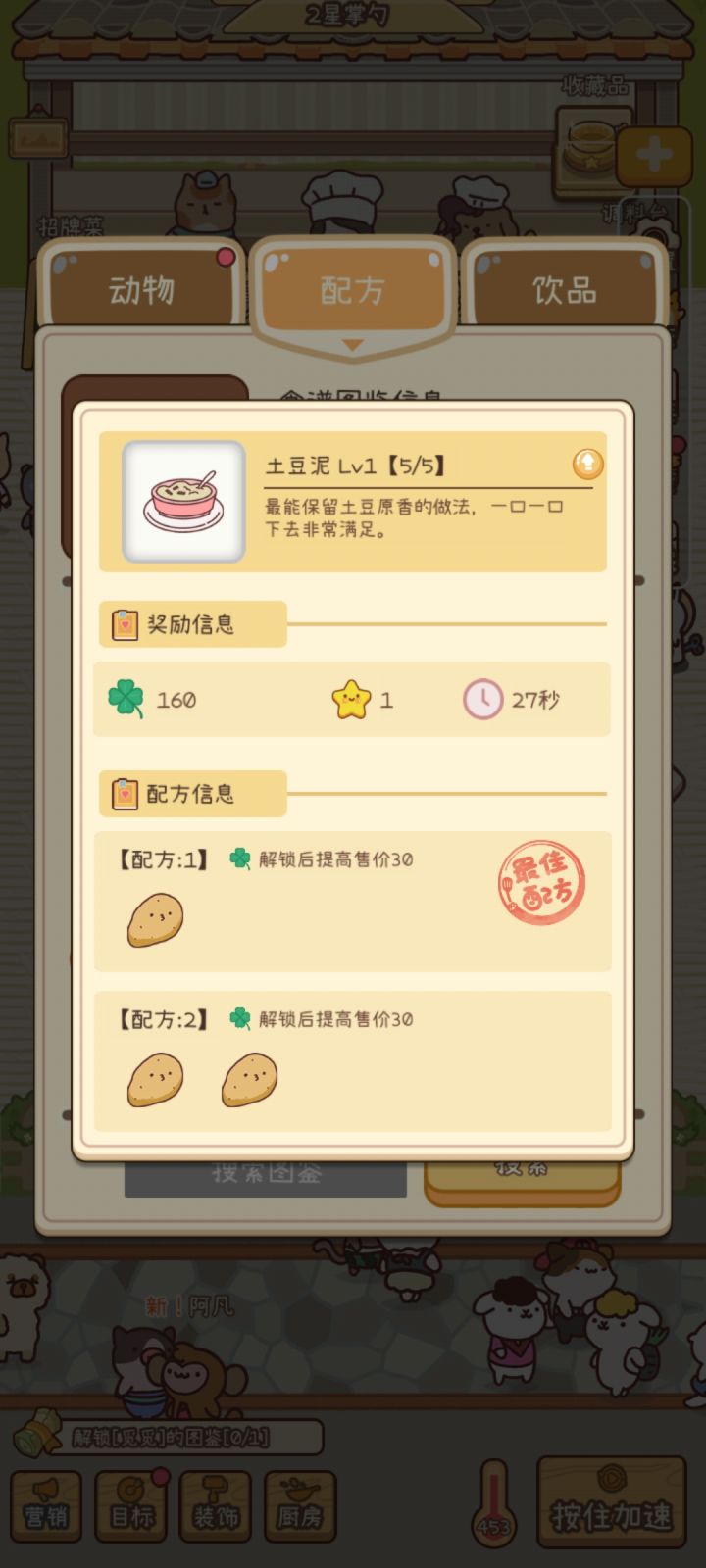Switch to the 饮品 tab
This screenshot has width=706, height=1568.
[x=564, y=287]
